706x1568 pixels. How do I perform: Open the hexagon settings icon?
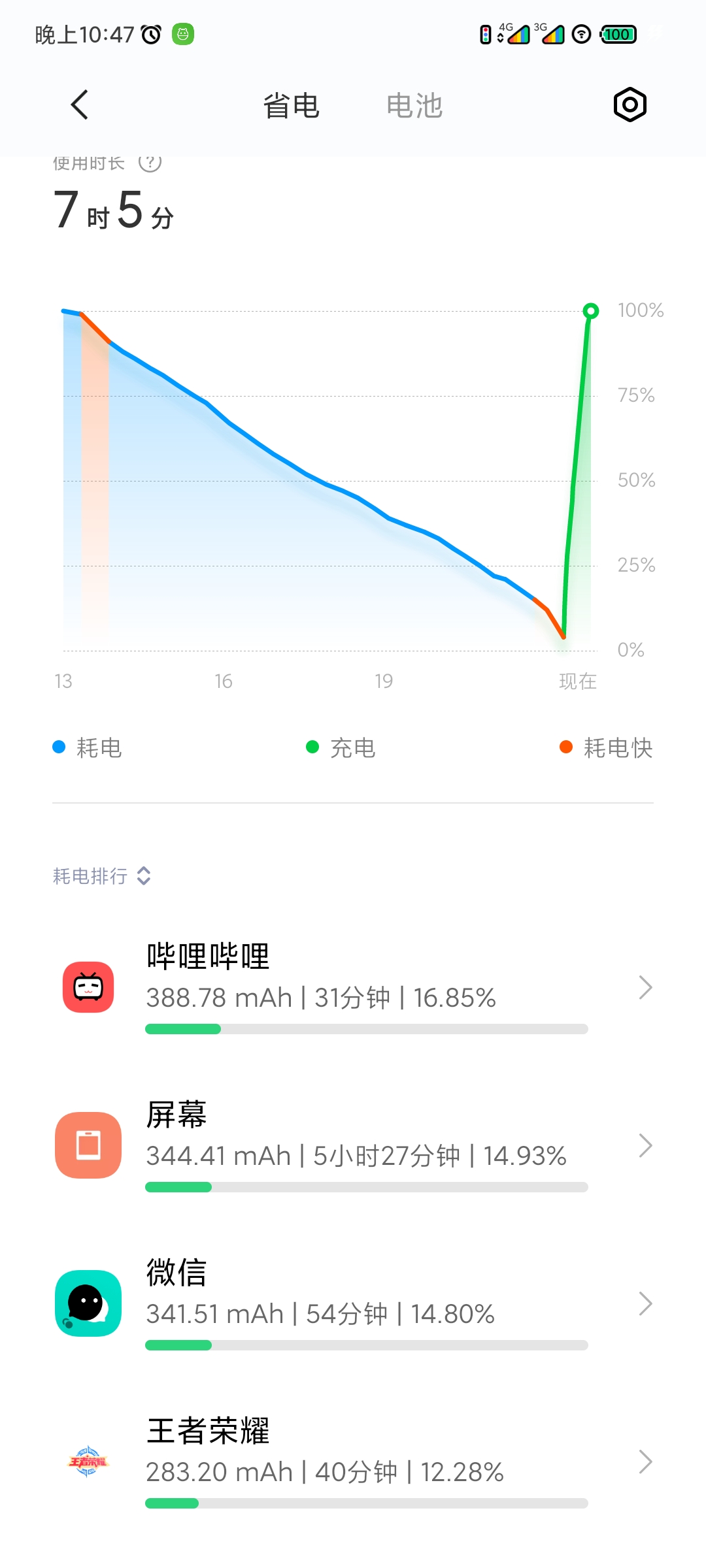point(630,105)
